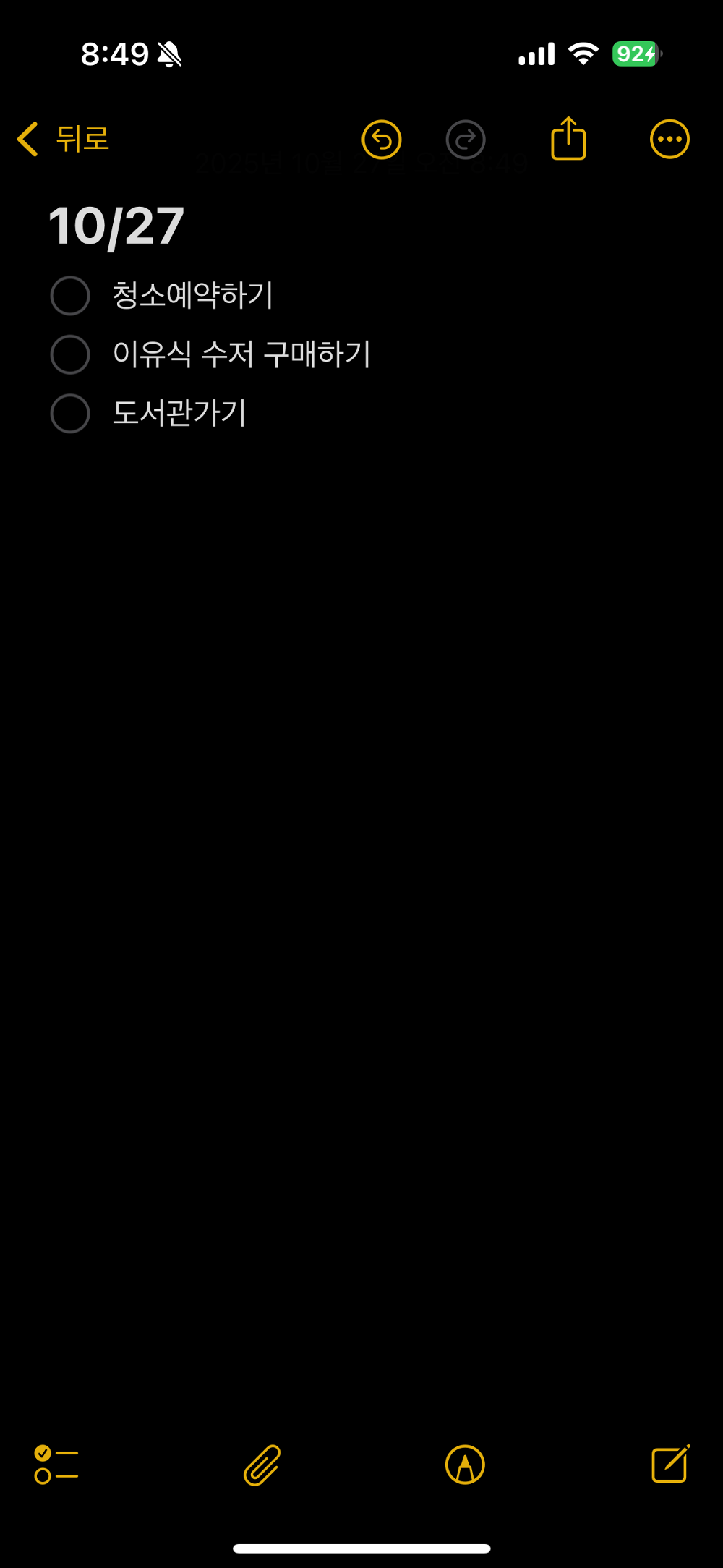Mark 이유식 수저 구매하기 as done
Screen dimensions: 723x1568
click(x=70, y=354)
